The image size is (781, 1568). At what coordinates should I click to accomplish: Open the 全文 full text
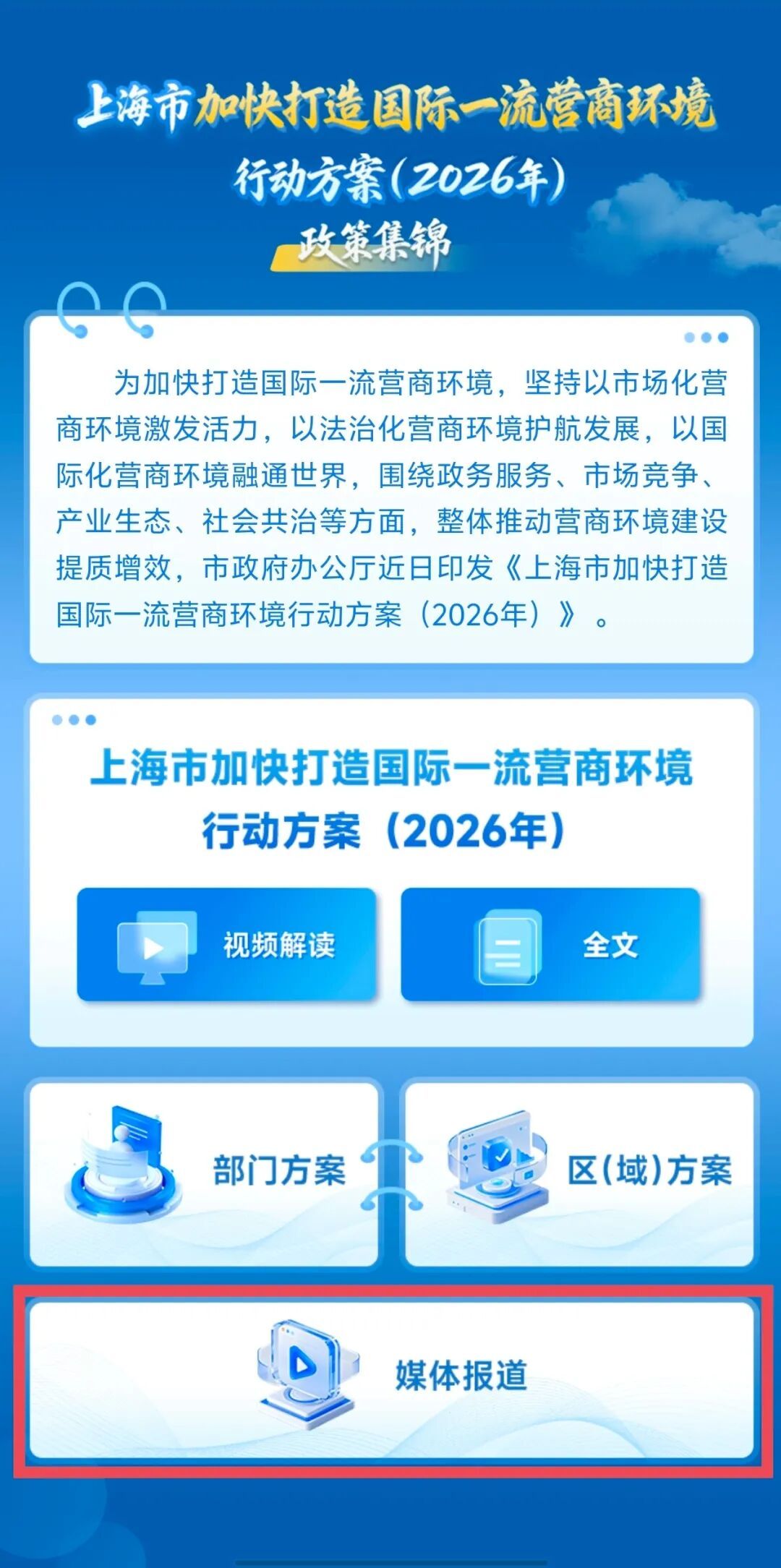[x=550, y=945]
